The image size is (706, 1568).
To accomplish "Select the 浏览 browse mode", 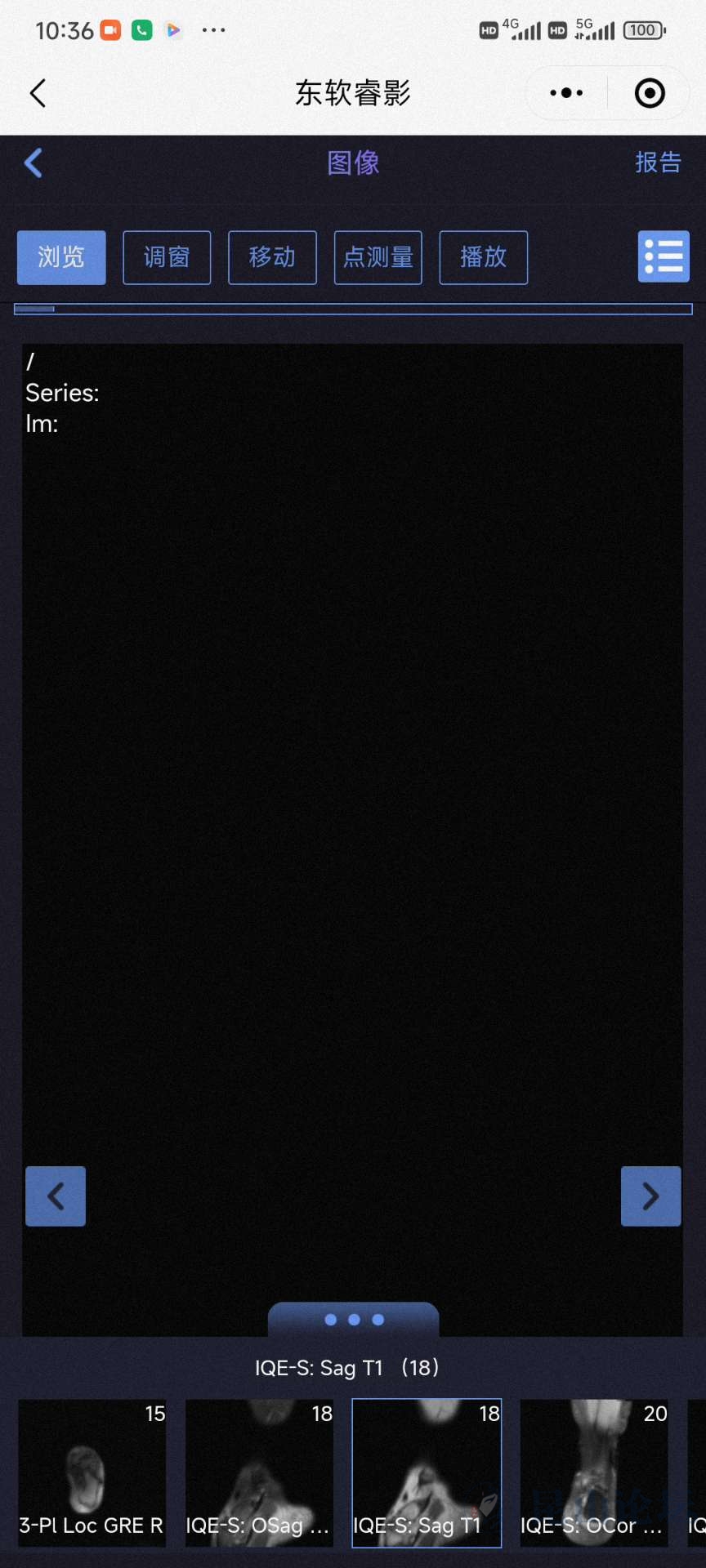I will (61, 257).
